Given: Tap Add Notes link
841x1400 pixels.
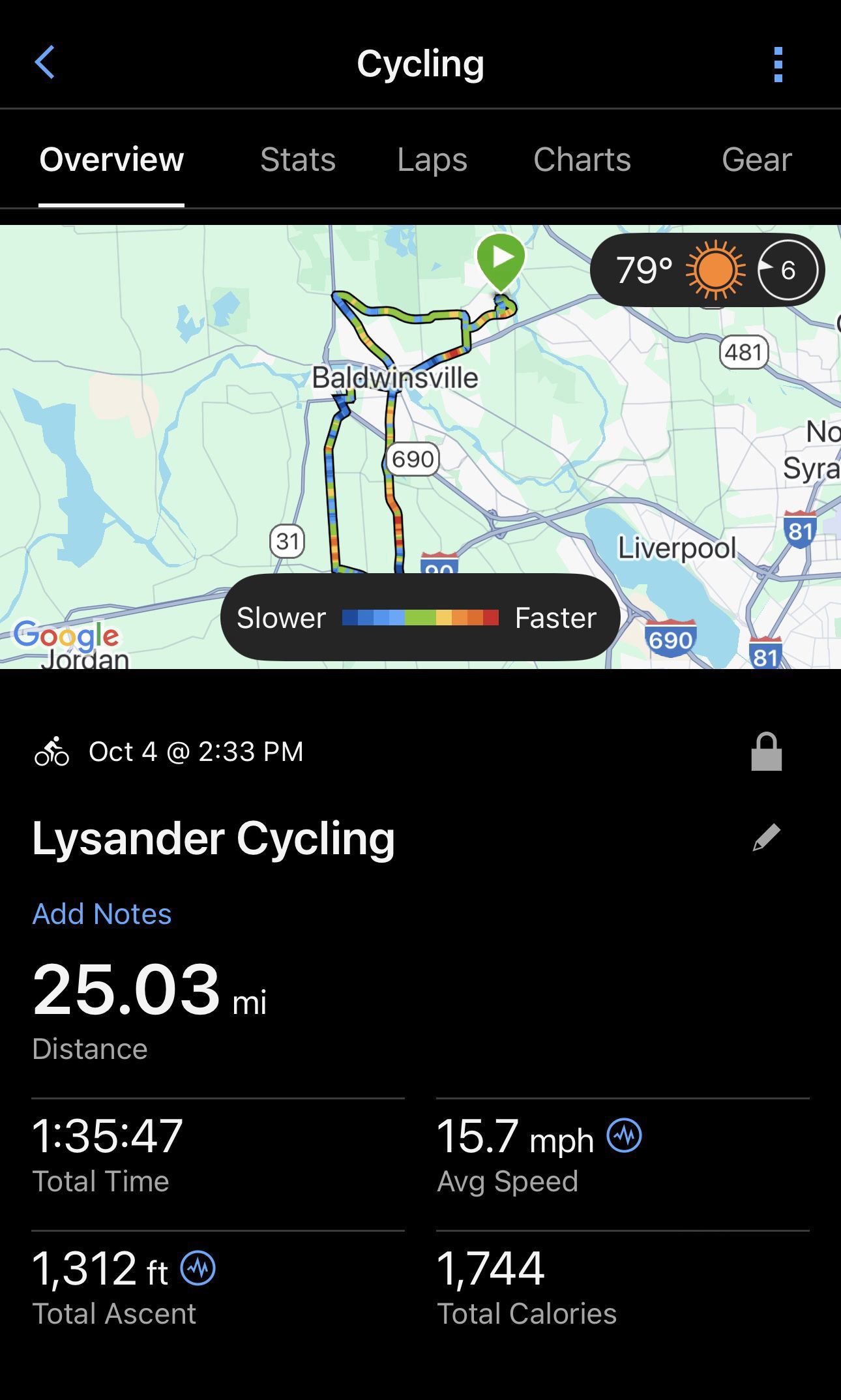Looking at the screenshot, I should coord(102,914).
